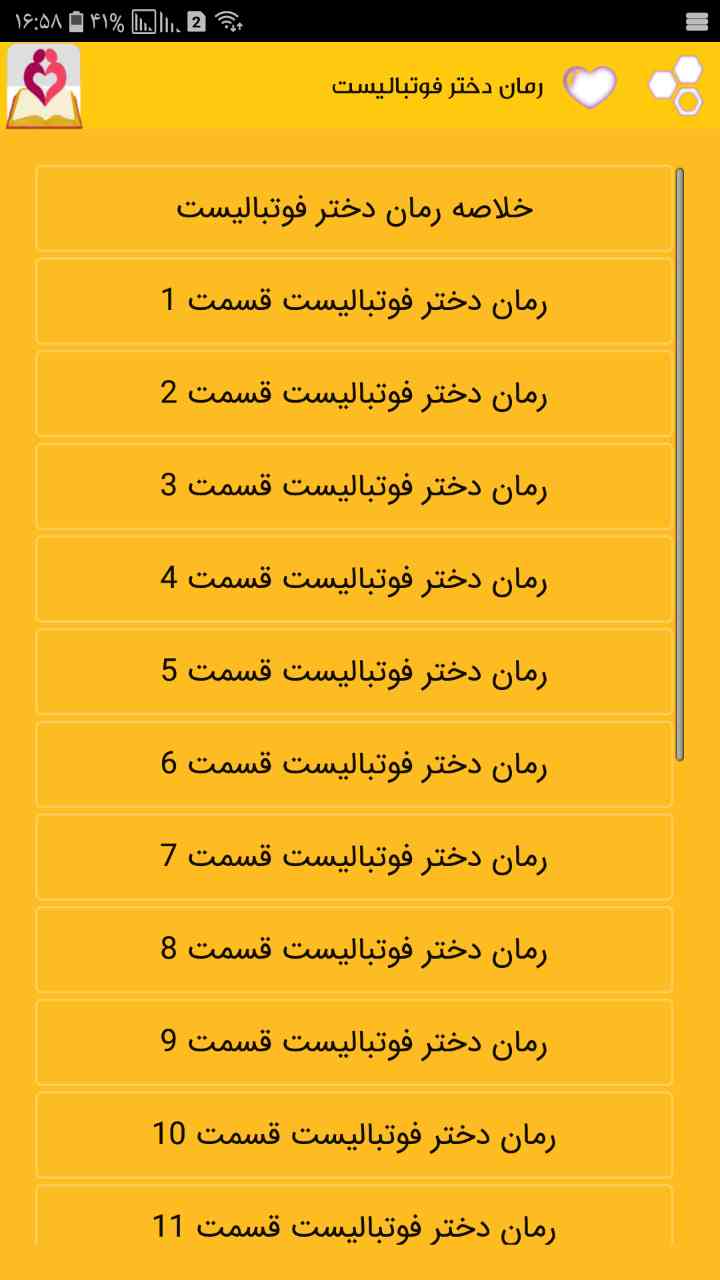This screenshot has width=720, height=1280.
Task: Read رمان دختر فوتبالیست قسمت 9
Action: (355, 1042)
